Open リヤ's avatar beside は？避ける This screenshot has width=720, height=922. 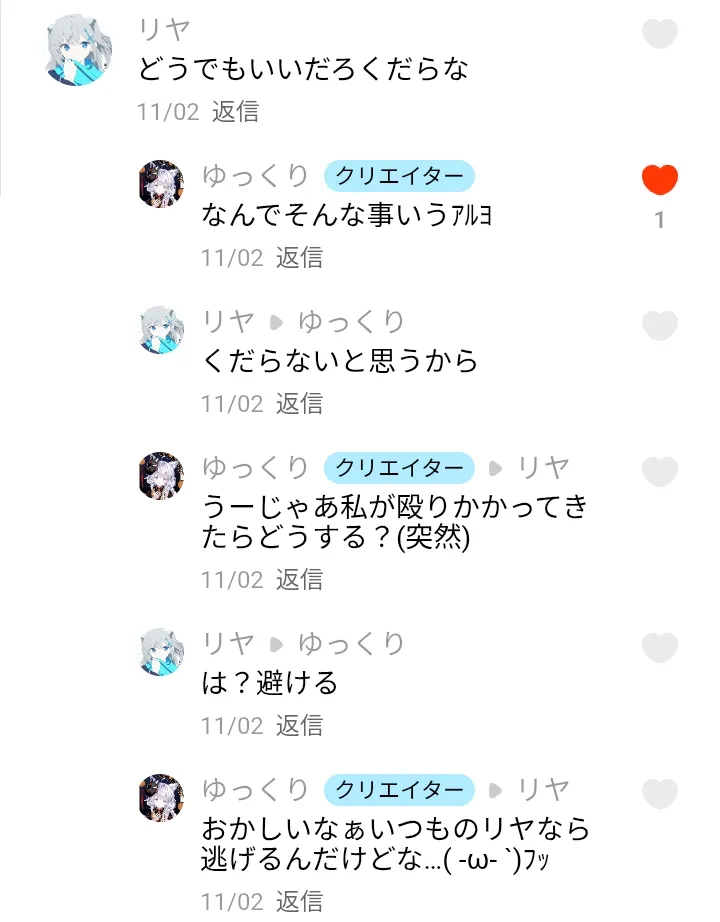(161, 652)
